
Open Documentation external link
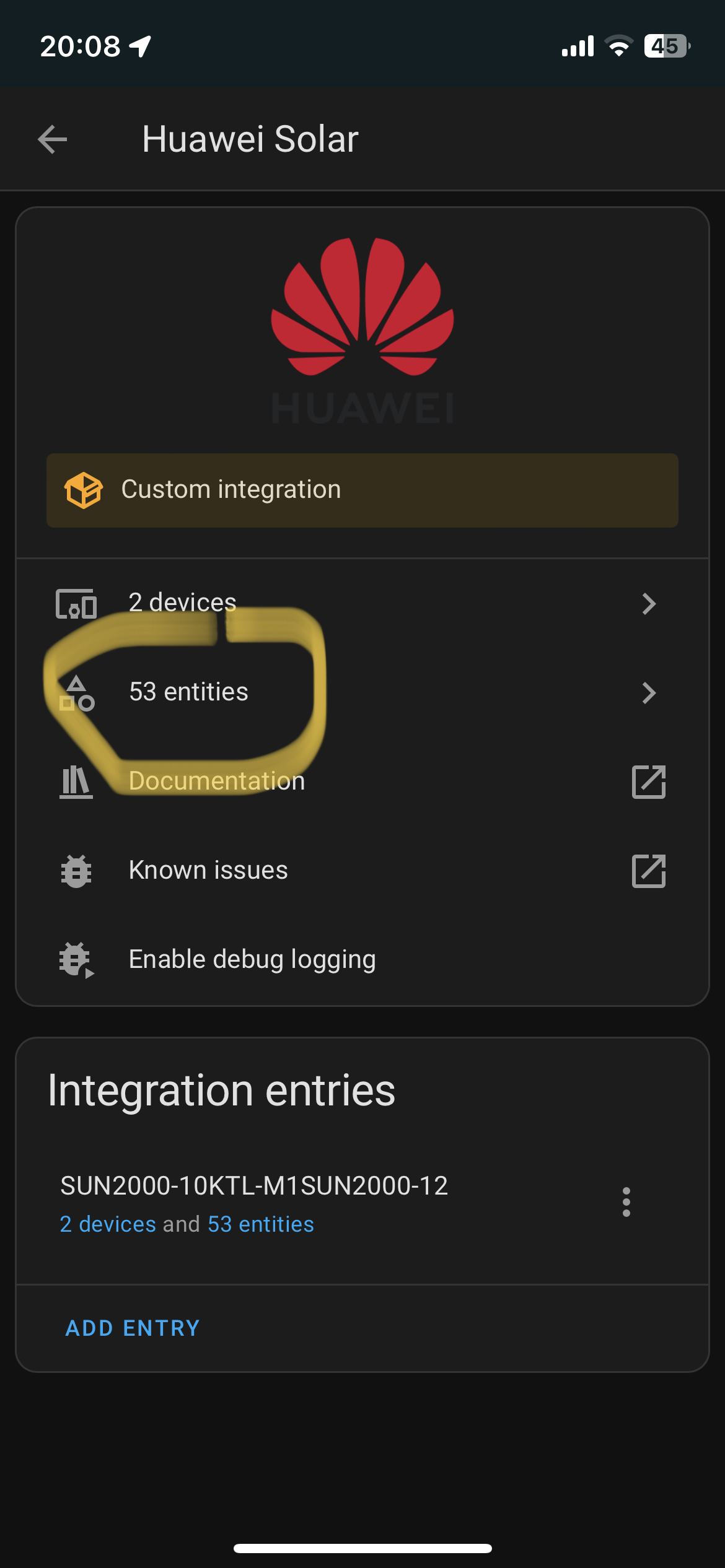[362, 782]
